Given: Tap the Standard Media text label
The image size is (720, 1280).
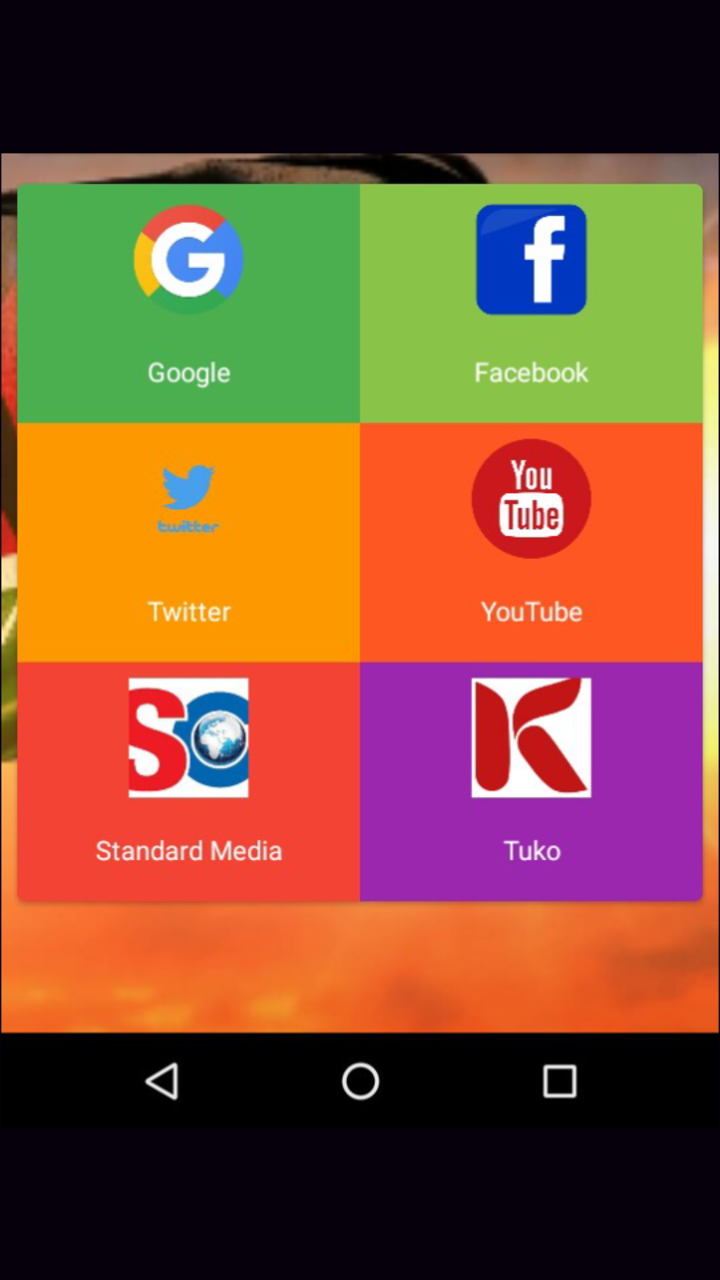Looking at the screenshot, I should coord(188,850).
